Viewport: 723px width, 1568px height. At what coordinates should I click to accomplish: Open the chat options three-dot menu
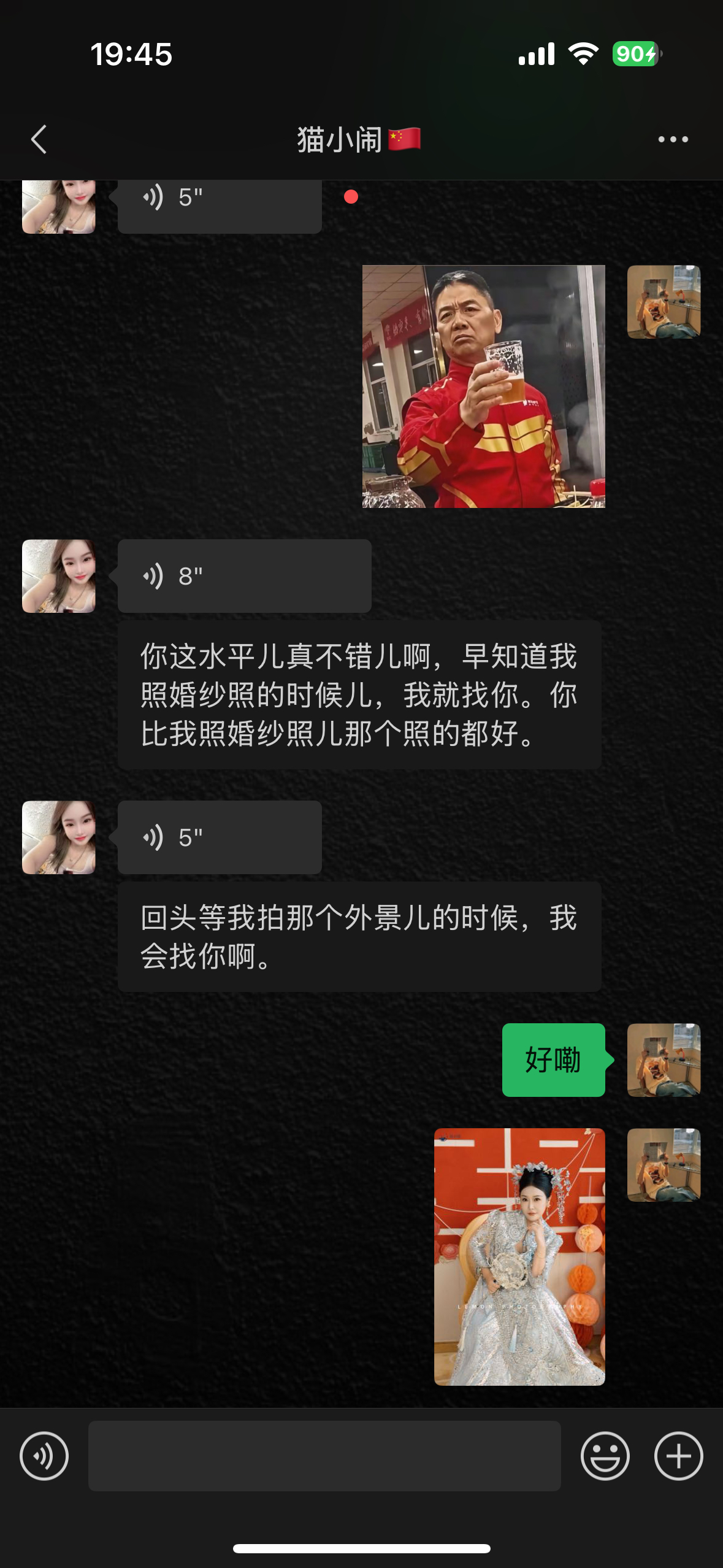673,139
